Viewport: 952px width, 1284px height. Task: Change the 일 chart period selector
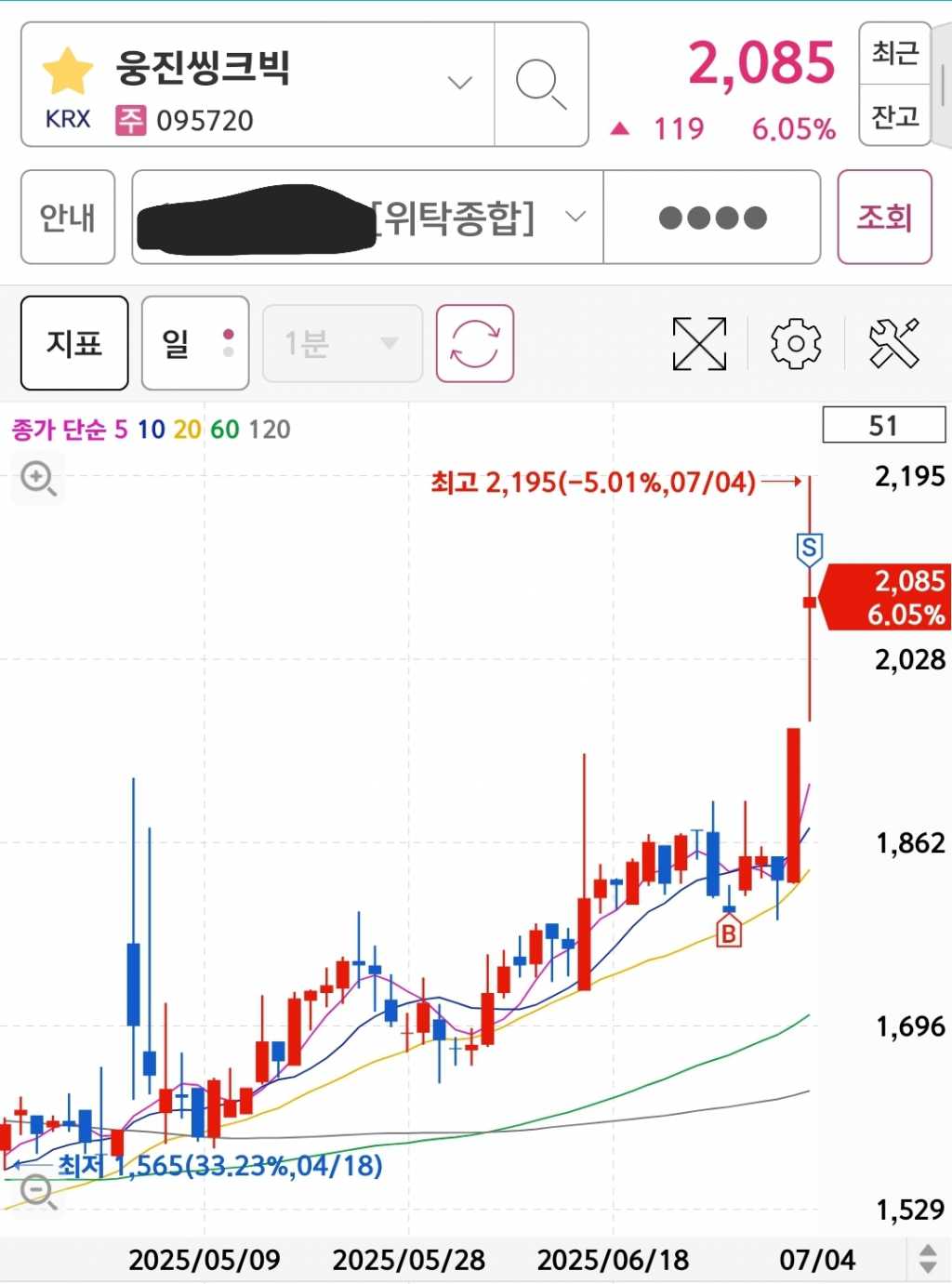tap(195, 344)
